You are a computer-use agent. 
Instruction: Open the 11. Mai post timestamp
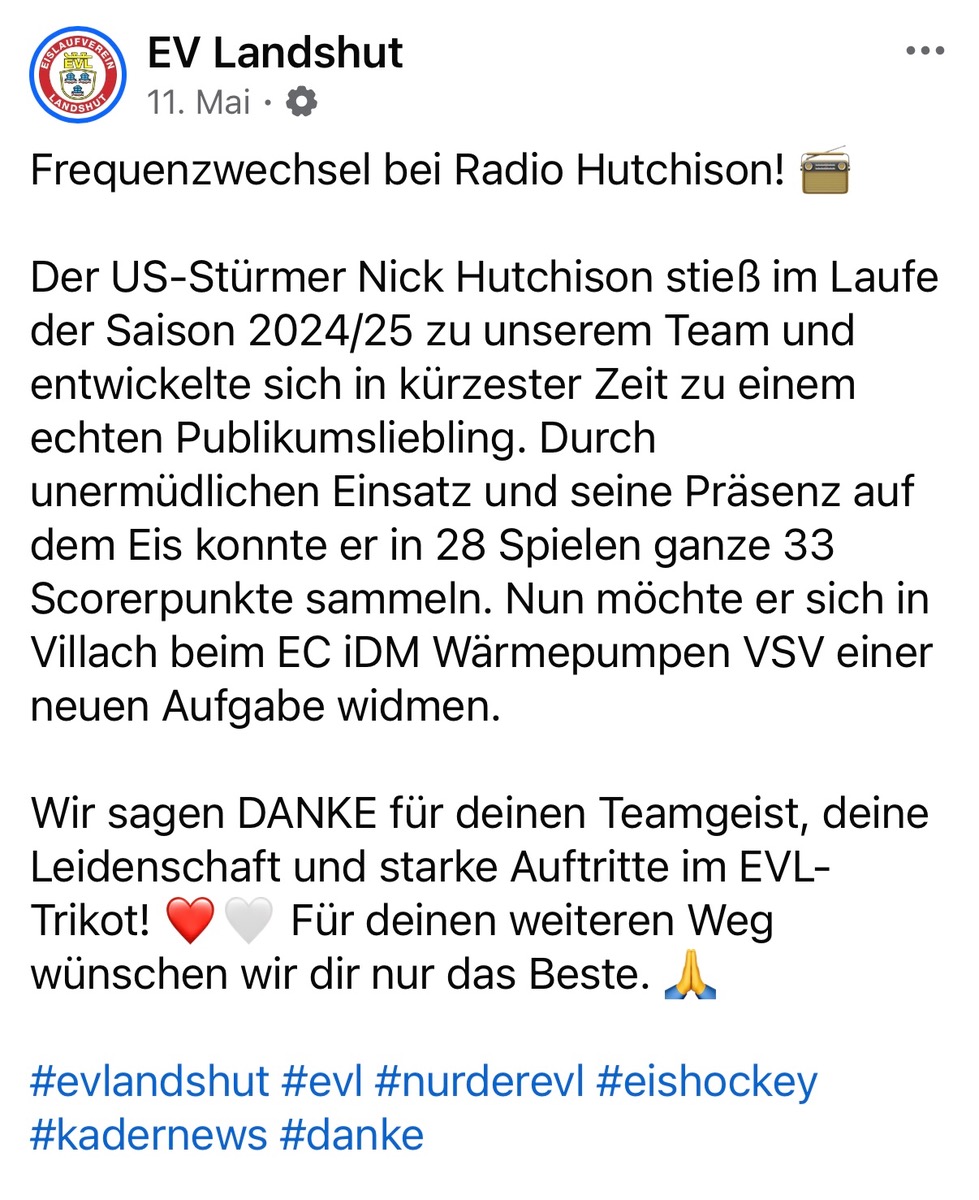click(x=198, y=102)
